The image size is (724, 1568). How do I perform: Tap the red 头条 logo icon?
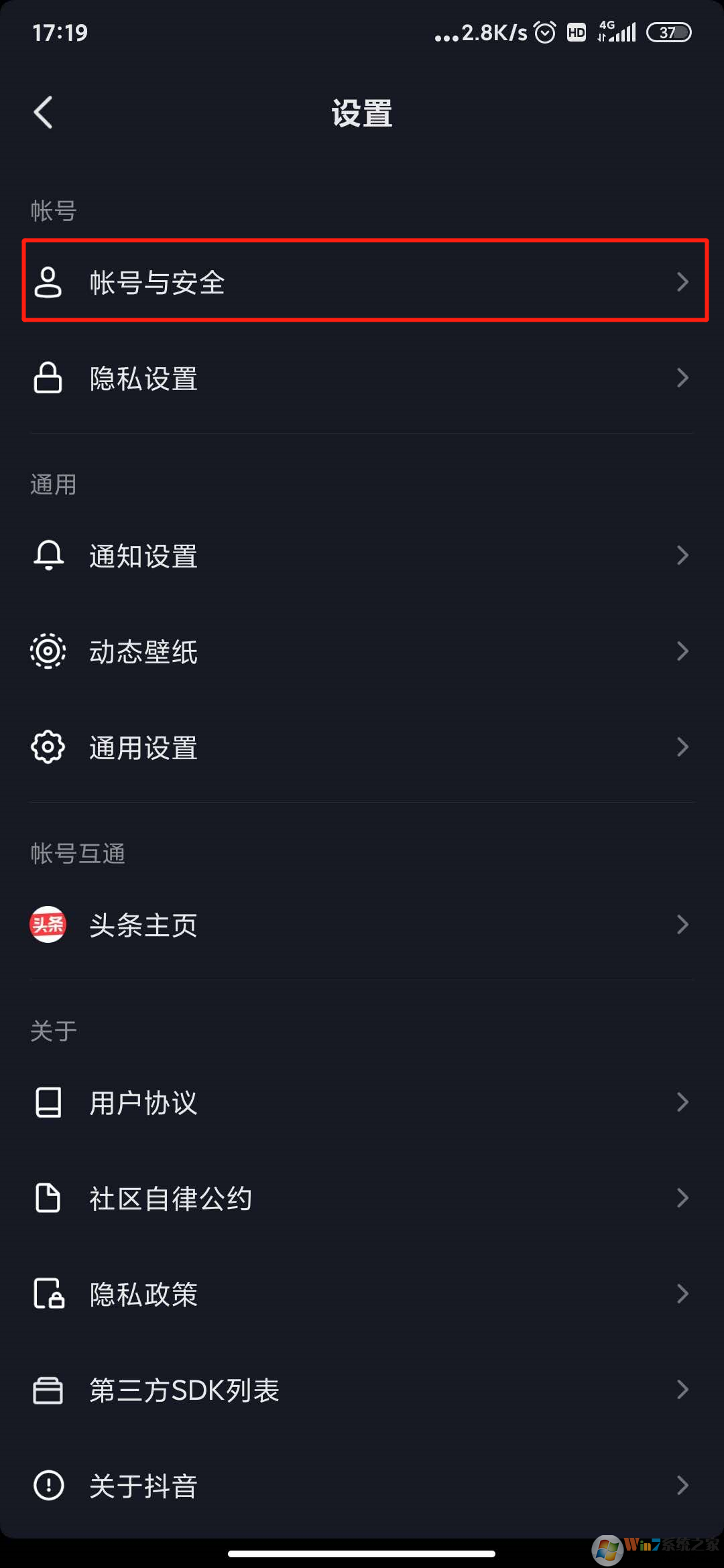(48, 924)
